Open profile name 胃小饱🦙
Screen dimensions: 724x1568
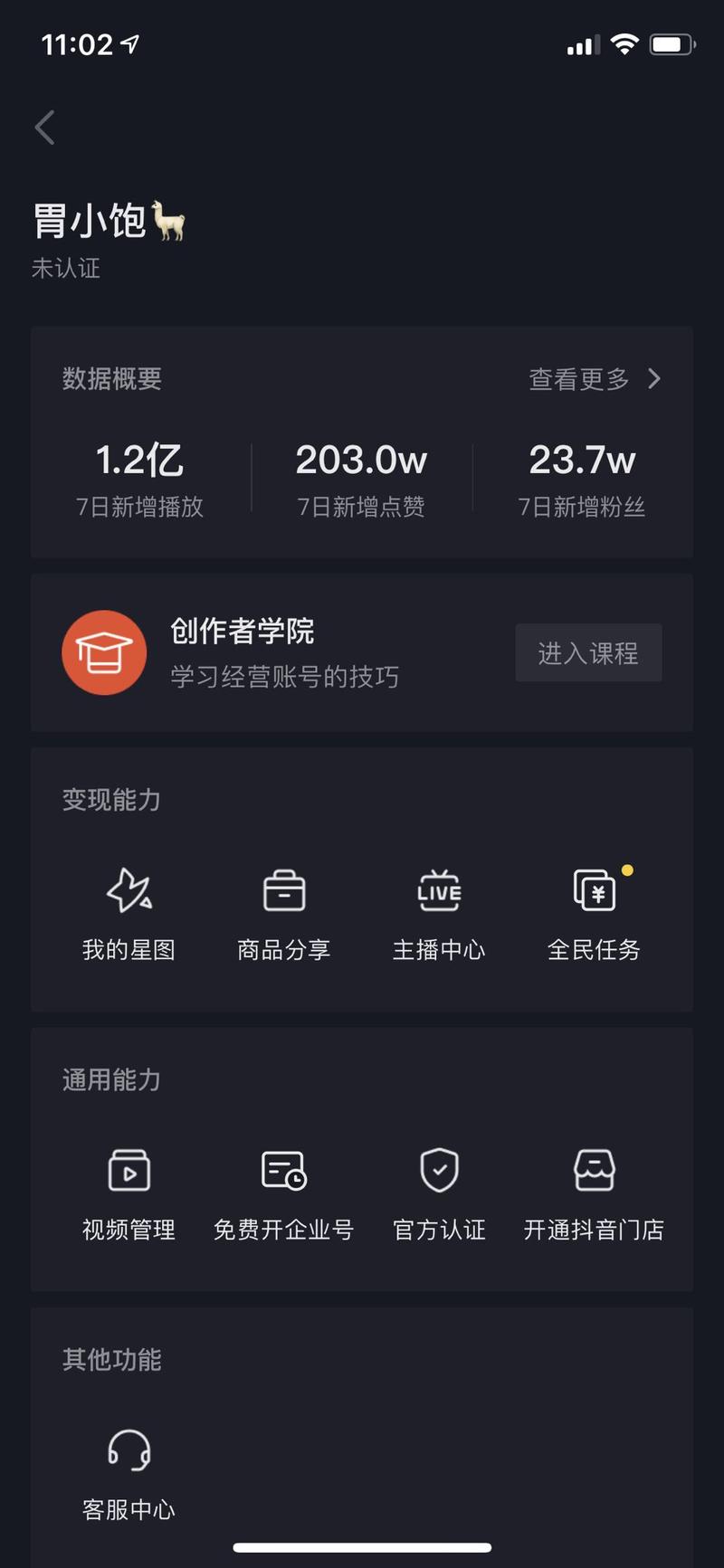click(109, 220)
